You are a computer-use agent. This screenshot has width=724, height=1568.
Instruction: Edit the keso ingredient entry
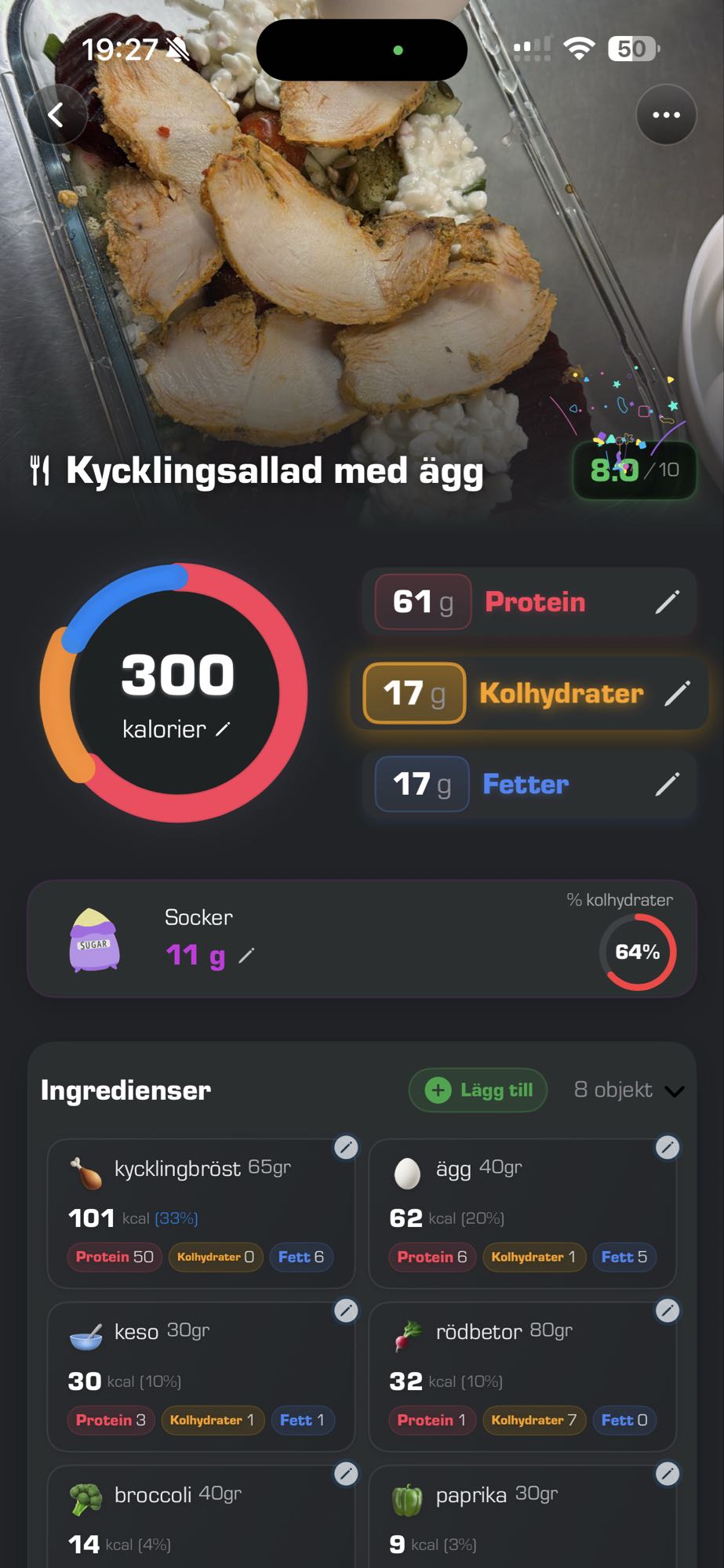(345, 1312)
